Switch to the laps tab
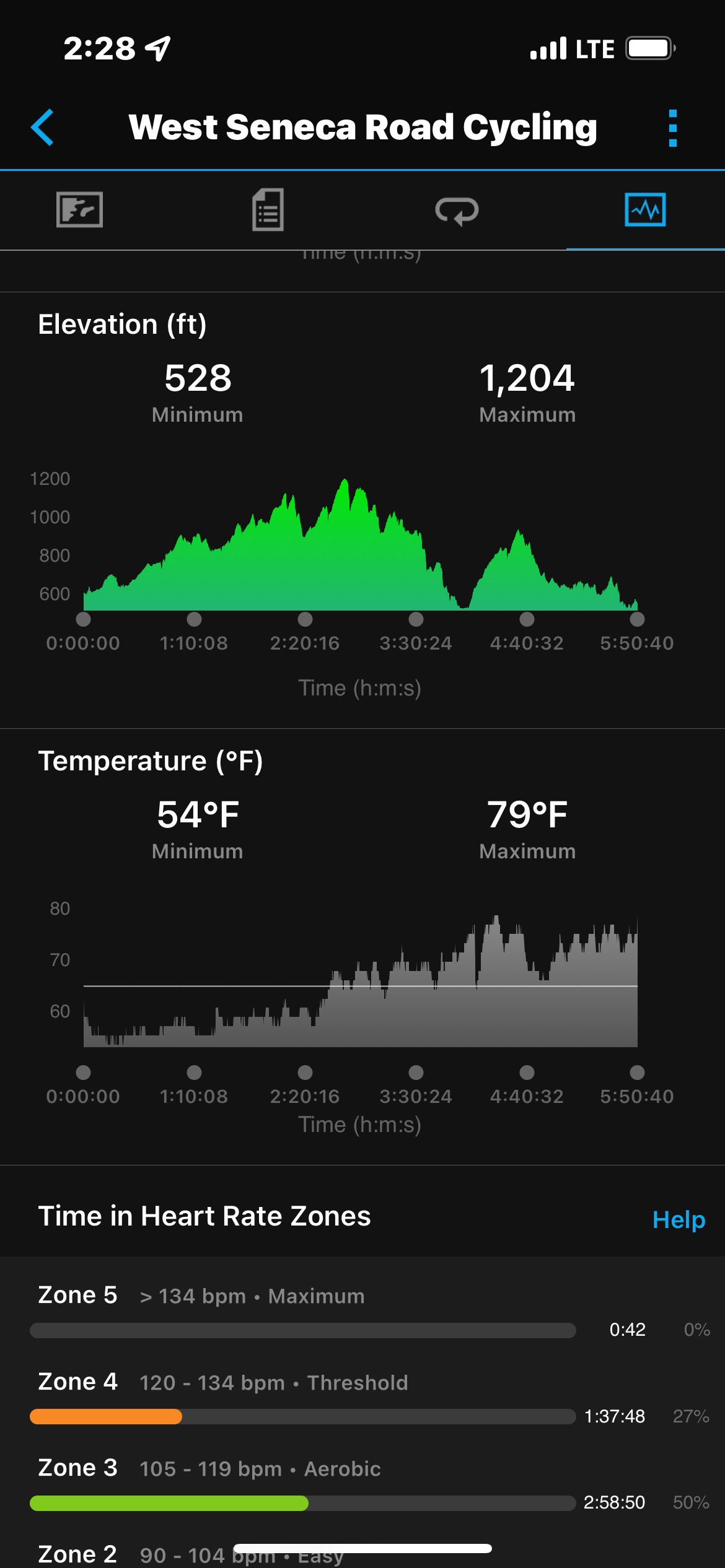The width and height of the screenshot is (725, 1568). click(457, 211)
